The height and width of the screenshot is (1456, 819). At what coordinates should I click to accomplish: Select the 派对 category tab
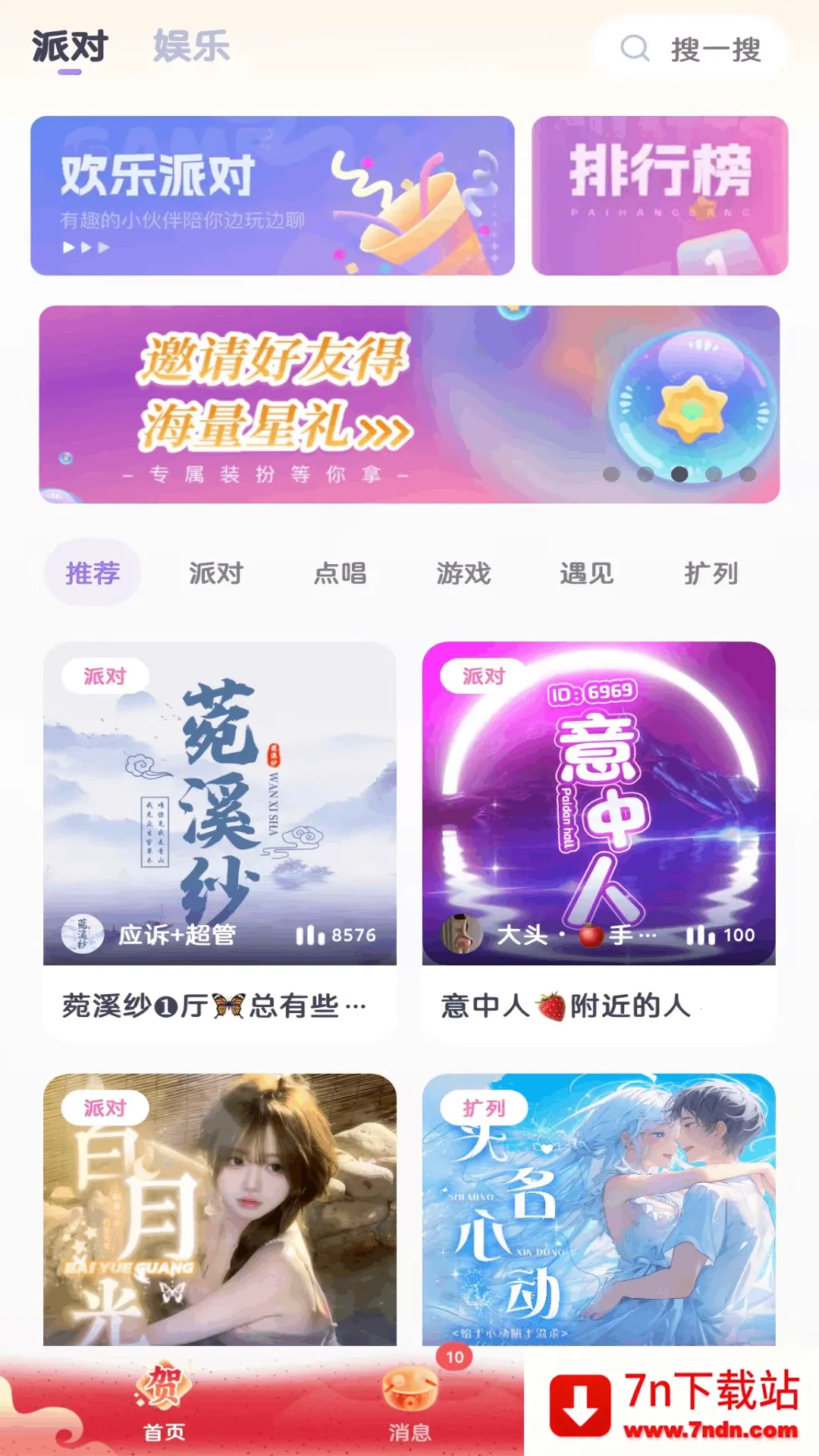click(x=217, y=574)
